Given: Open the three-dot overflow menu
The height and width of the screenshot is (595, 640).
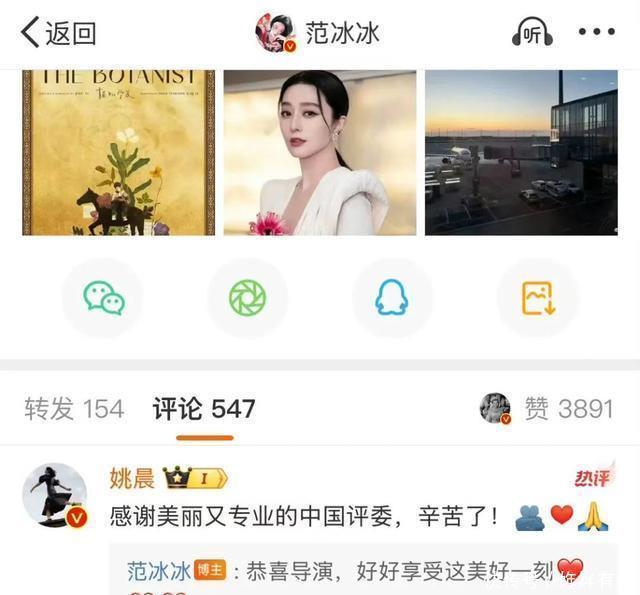Looking at the screenshot, I should (597, 32).
